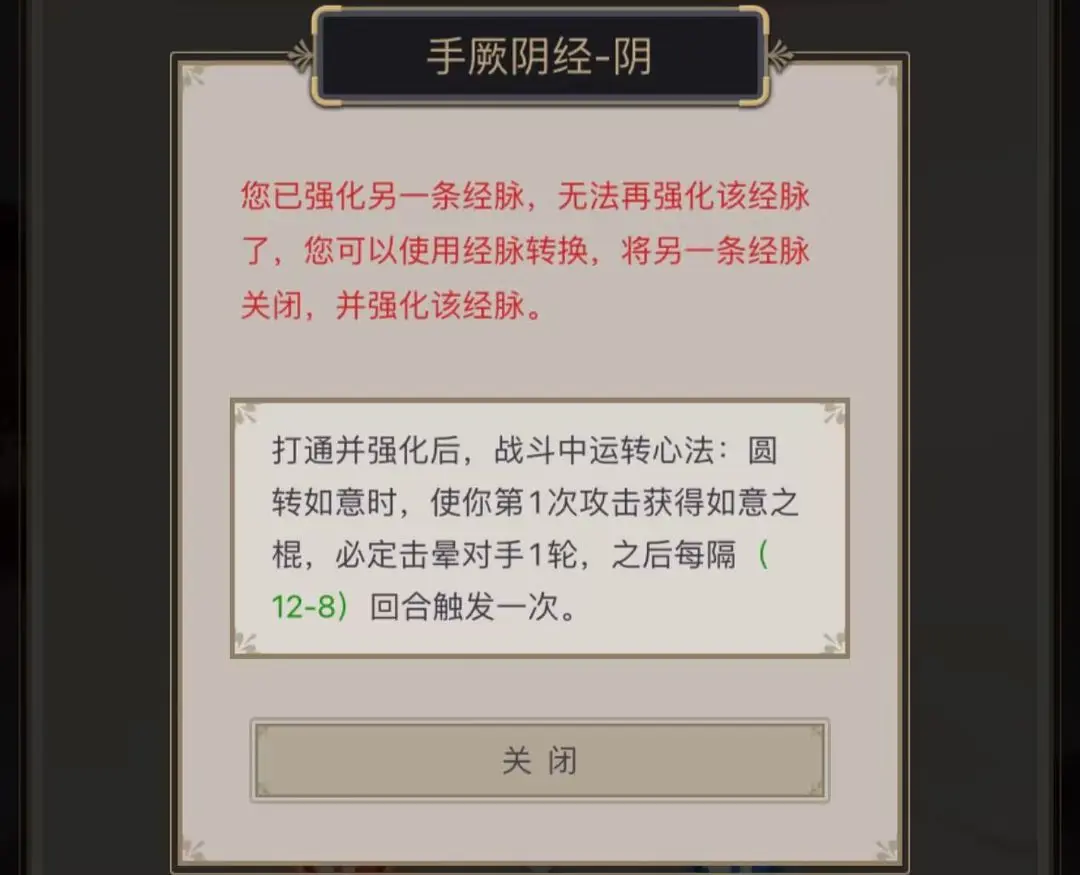Tap the 关闭 button to dismiss dialog
This screenshot has width=1080, height=875.
pyautogui.click(x=539, y=760)
